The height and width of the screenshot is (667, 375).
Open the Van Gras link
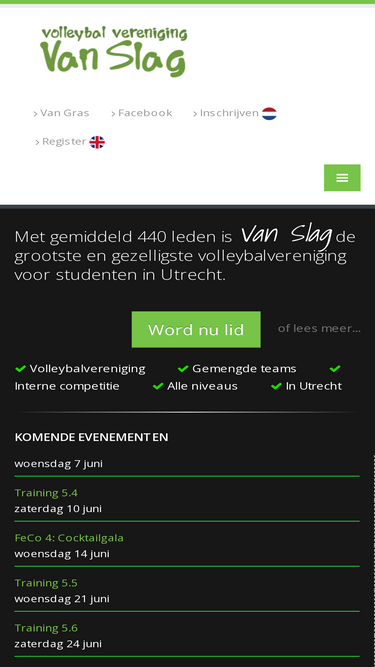coord(62,113)
